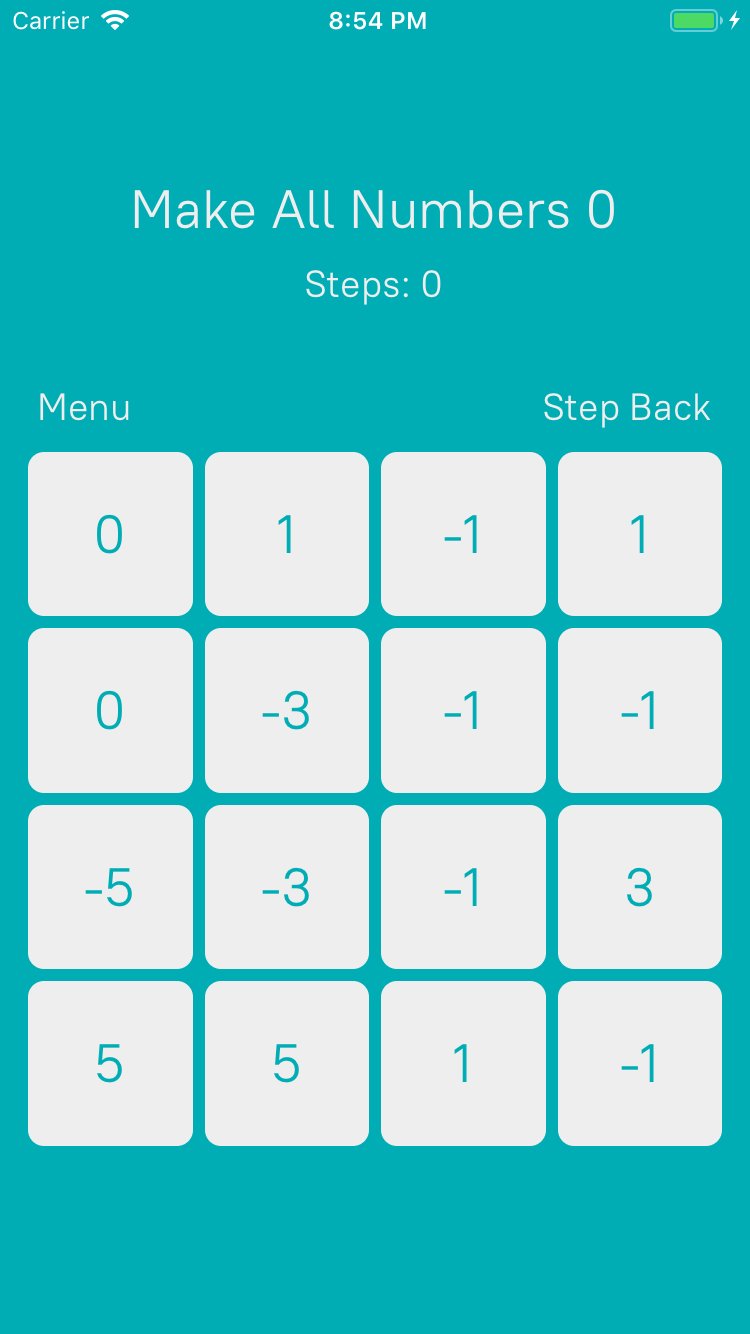Screen dimensions: 750x1334
Task: Select the -3 tile in the second row
Action: 287,710
